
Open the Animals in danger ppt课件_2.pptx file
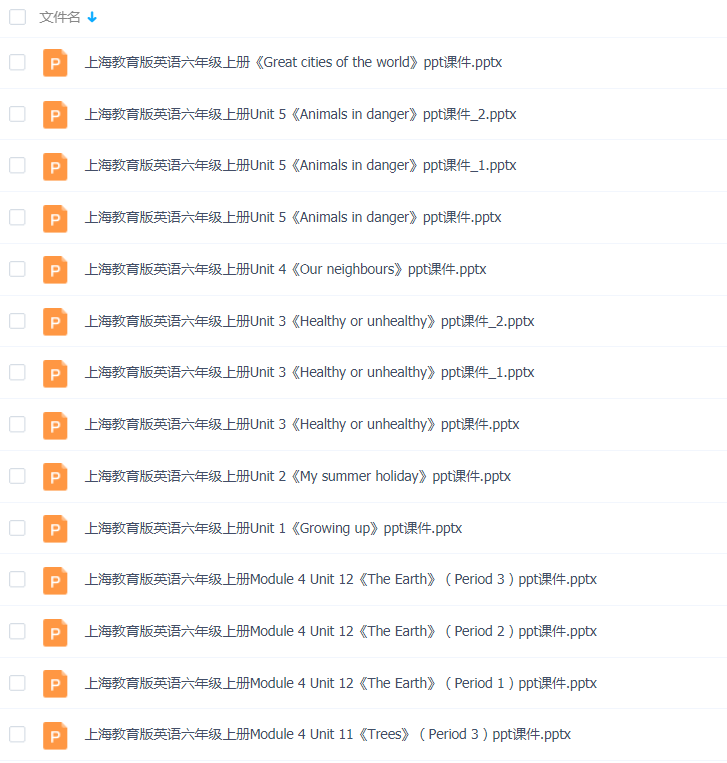(x=300, y=114)
